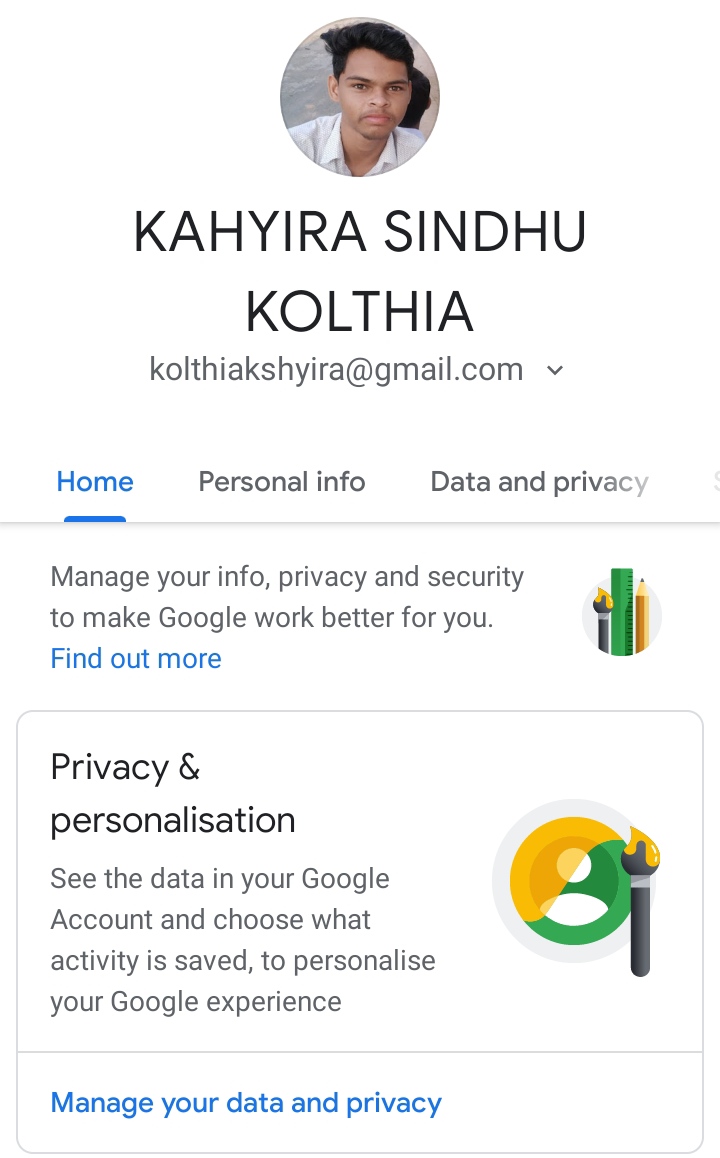Screen dimensions: 720x1158
Task: Open Manage your data and privacy
Action: tap(246, 1103)
